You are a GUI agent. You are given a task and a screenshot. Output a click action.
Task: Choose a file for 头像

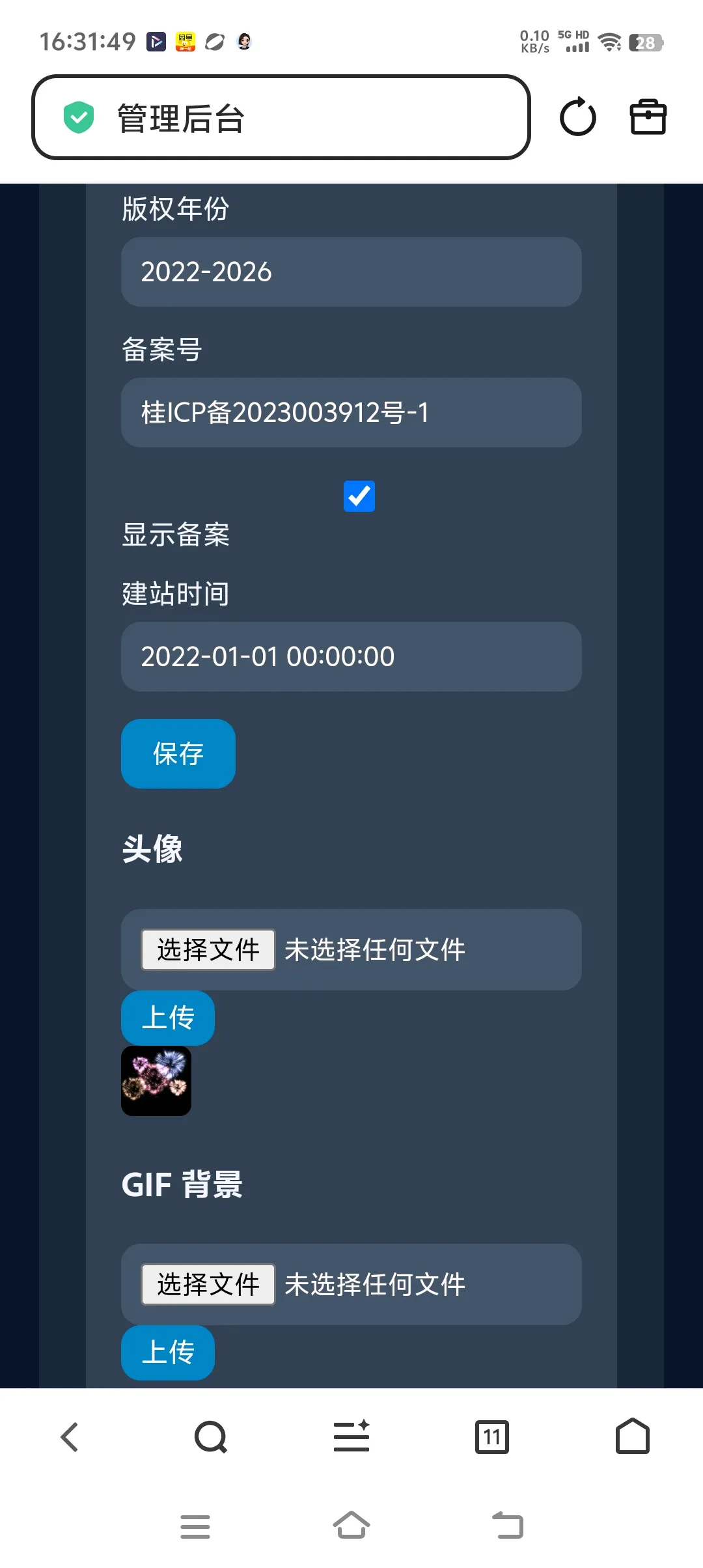click(208, 949)
